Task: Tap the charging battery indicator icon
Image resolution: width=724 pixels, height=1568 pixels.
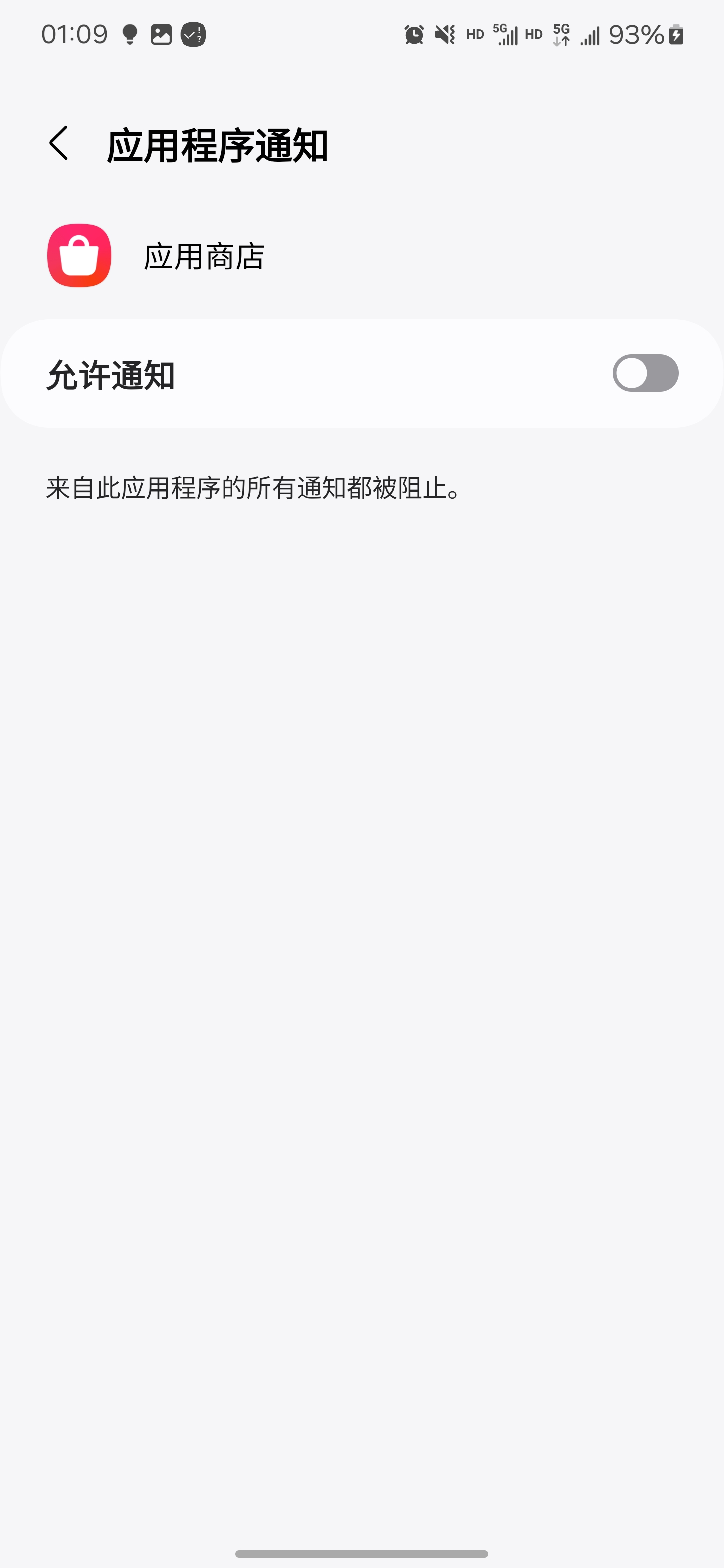Action: [x=676, y=35]
